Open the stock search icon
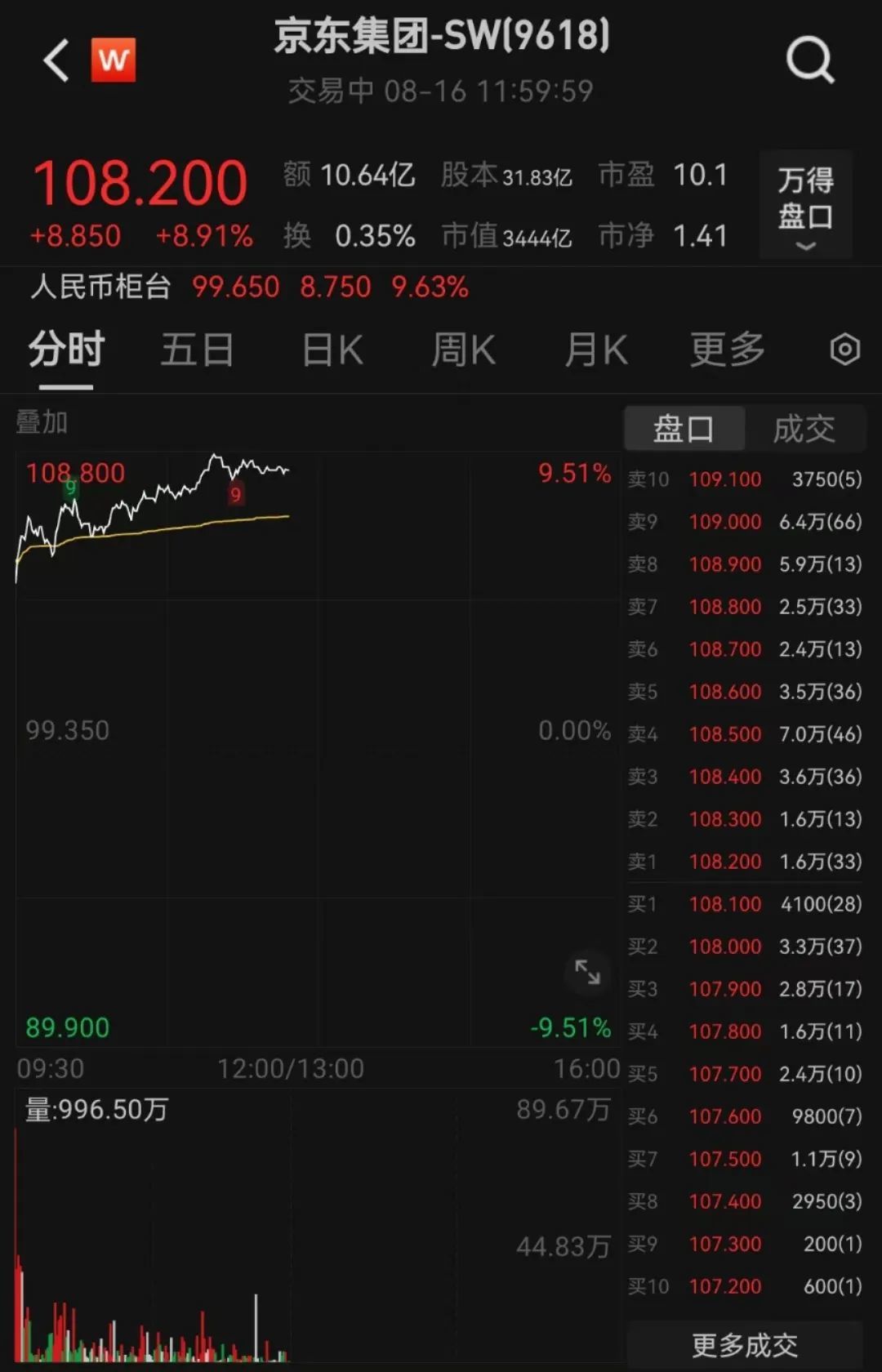The height and width of the screenshot is (1372, 882). [809, 60]
